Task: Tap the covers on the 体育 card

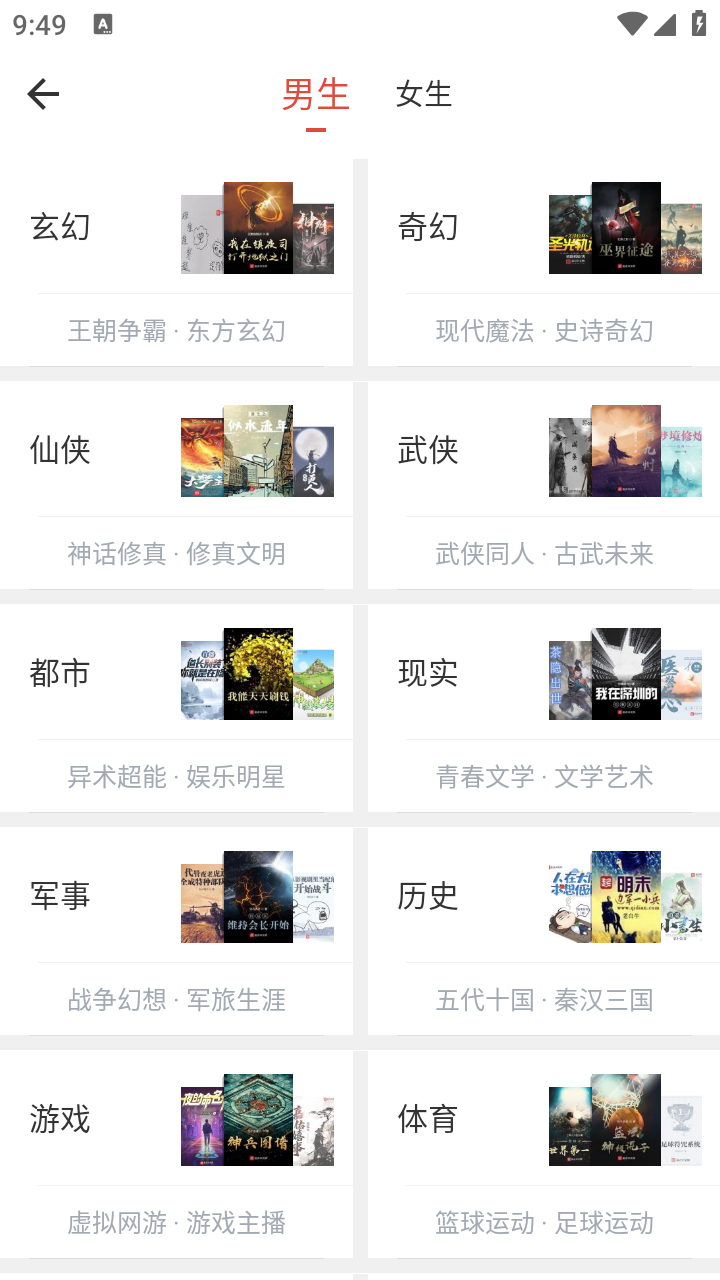Action: (622, 1120)
